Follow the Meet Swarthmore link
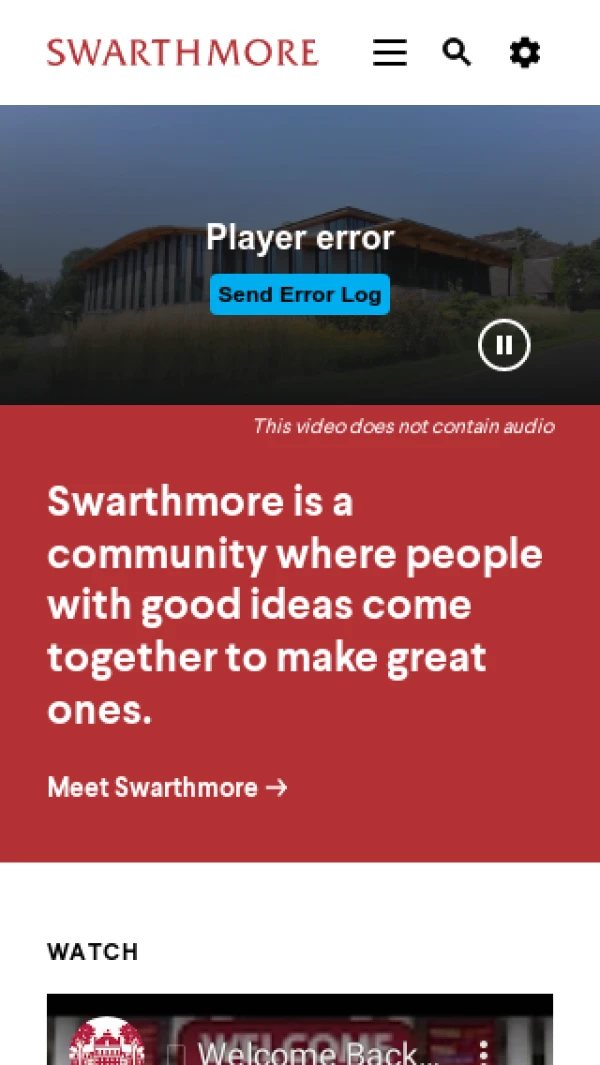The width and height of the screenshot is (600, 1065). coord(167,787)
